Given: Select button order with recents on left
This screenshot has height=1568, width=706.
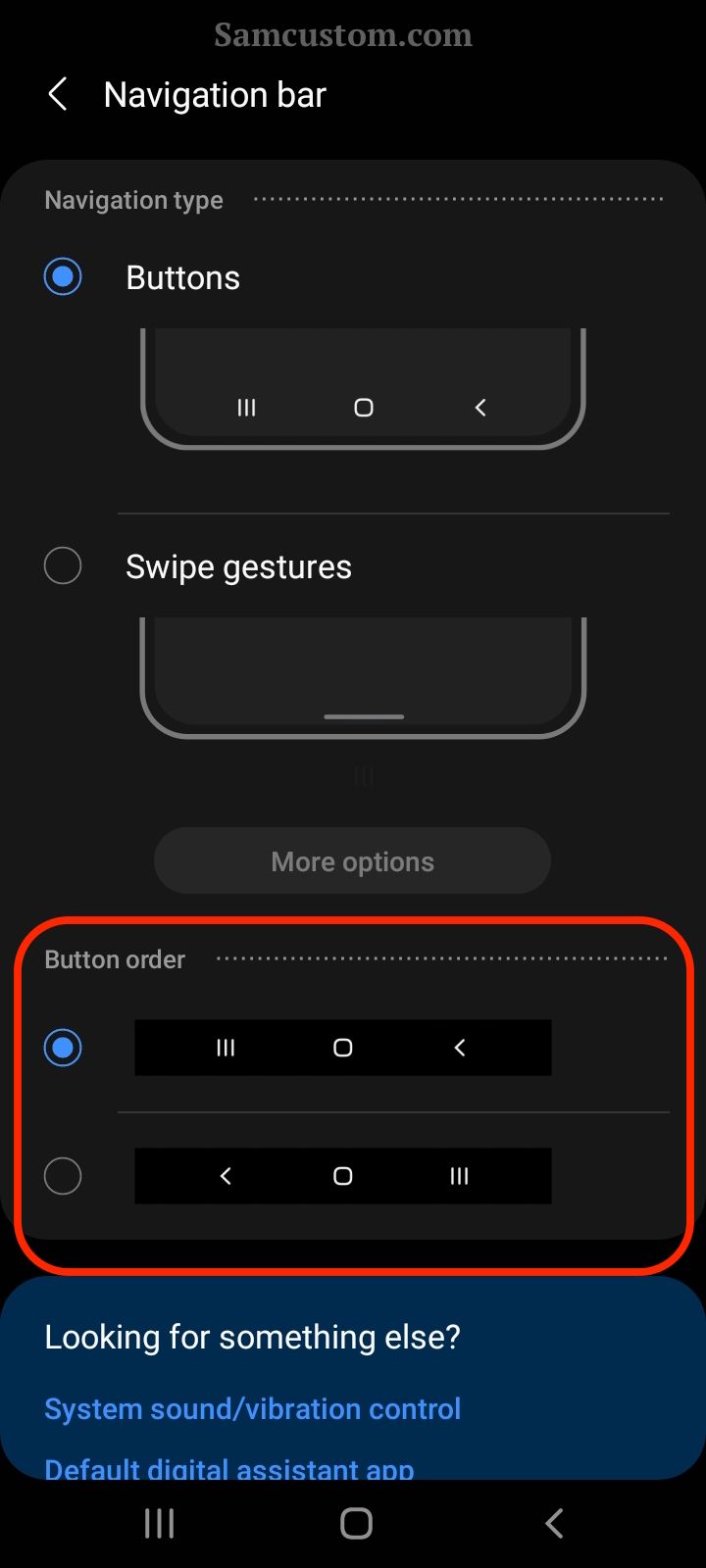Looking at the screenshot, I should pyautogui.click(x=63, y=1048).
